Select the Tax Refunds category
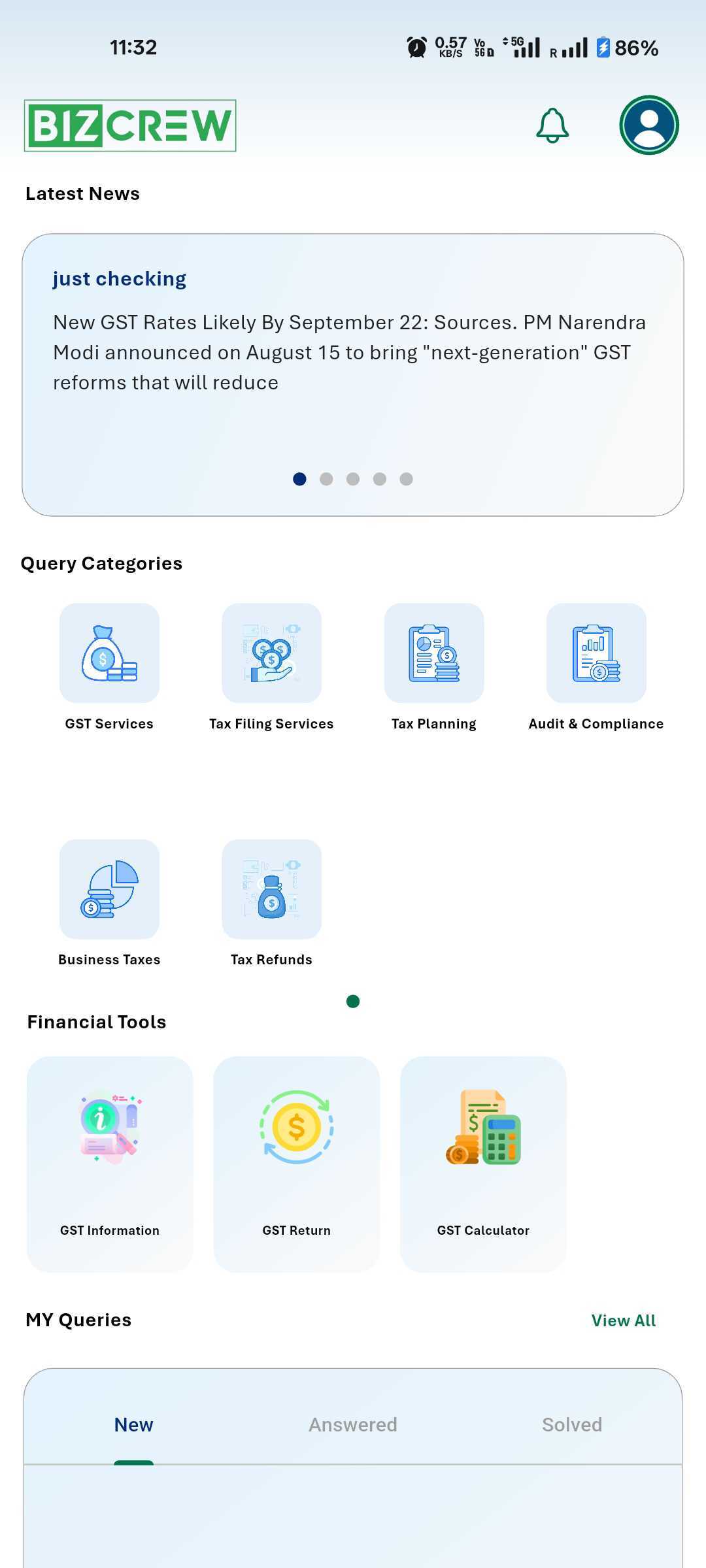 [271, 890]
